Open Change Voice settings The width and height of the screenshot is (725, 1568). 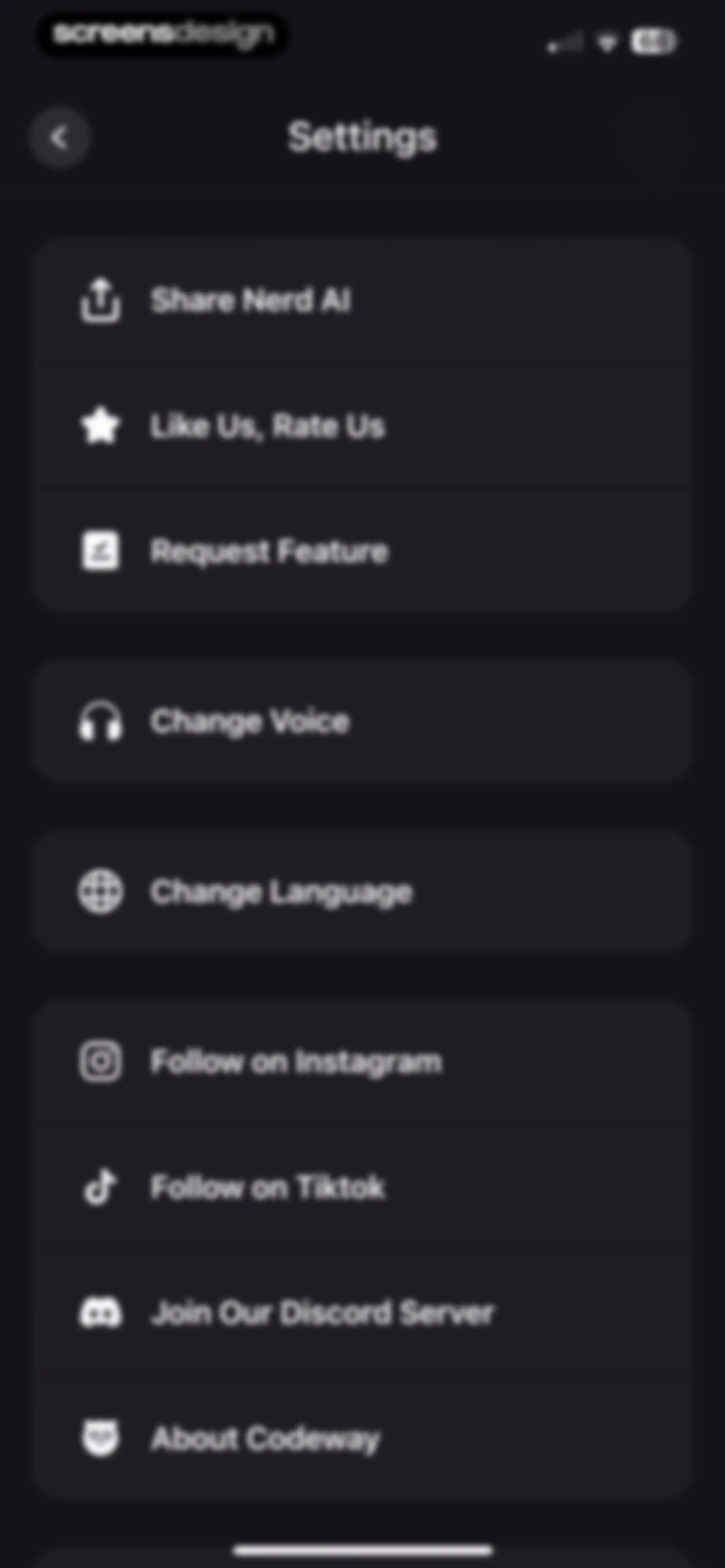(363, 721)
